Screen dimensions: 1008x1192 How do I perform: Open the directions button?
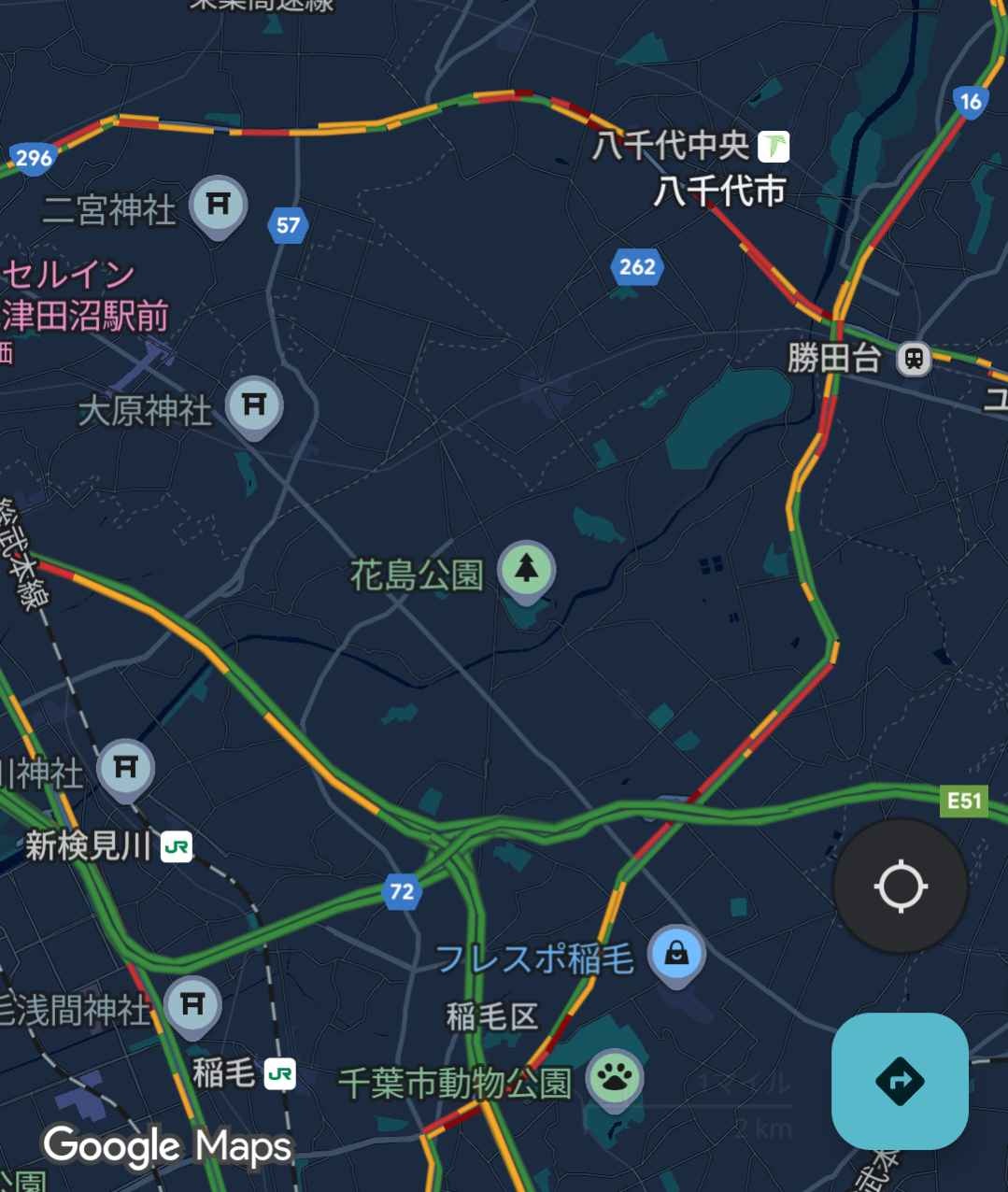point(900,1081)
